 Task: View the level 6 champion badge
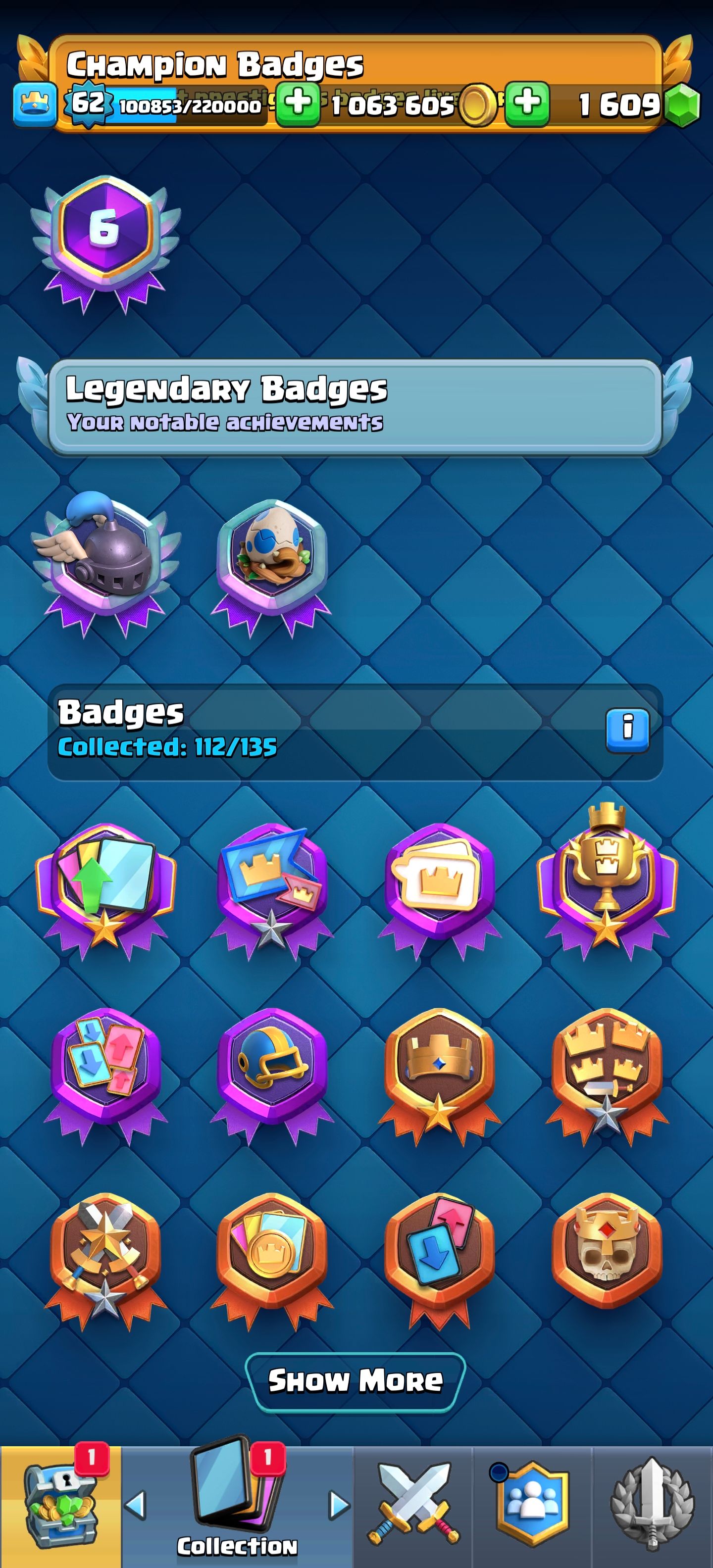(x=105, y=242)
